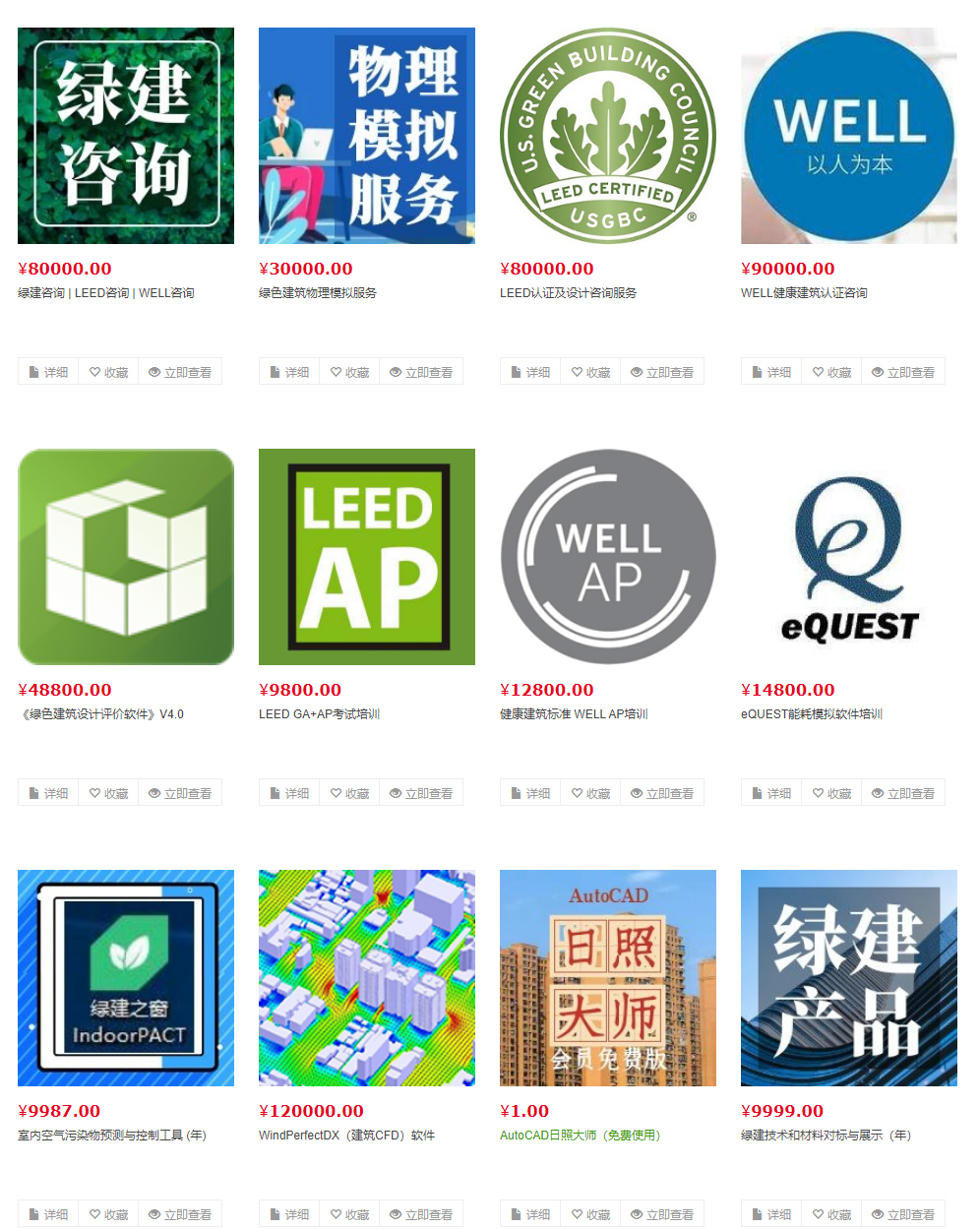Tap 立即查看 under AutoCAD日照大师
Image resolution: width=980 pixels, height=1229 pixels.
coord(662,1214)
